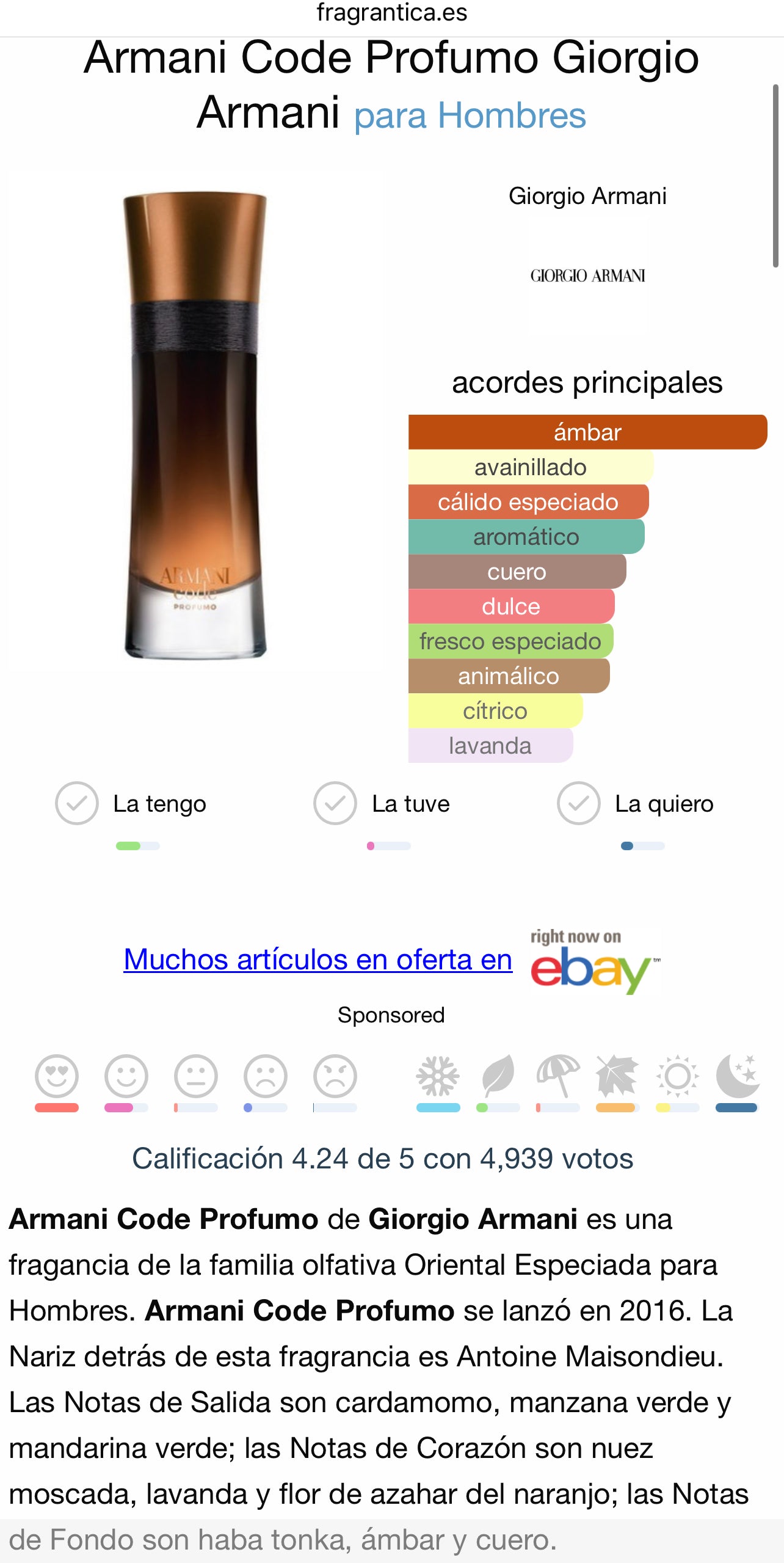Check the La tuve option

pos(335,803)
